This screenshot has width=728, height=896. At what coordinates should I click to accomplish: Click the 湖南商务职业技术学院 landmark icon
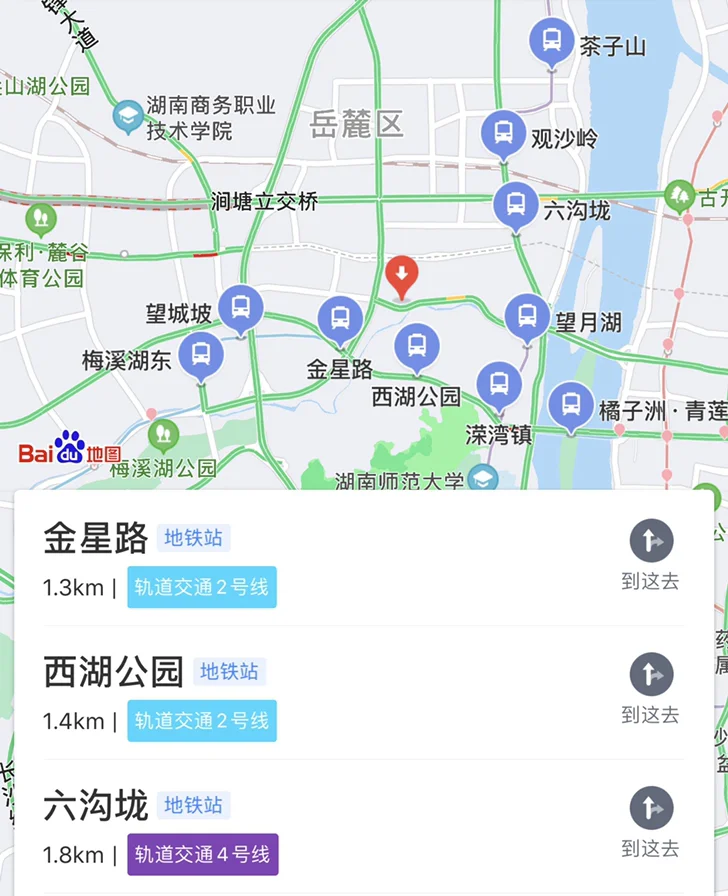pyautogui.click(x=128, y=114)
